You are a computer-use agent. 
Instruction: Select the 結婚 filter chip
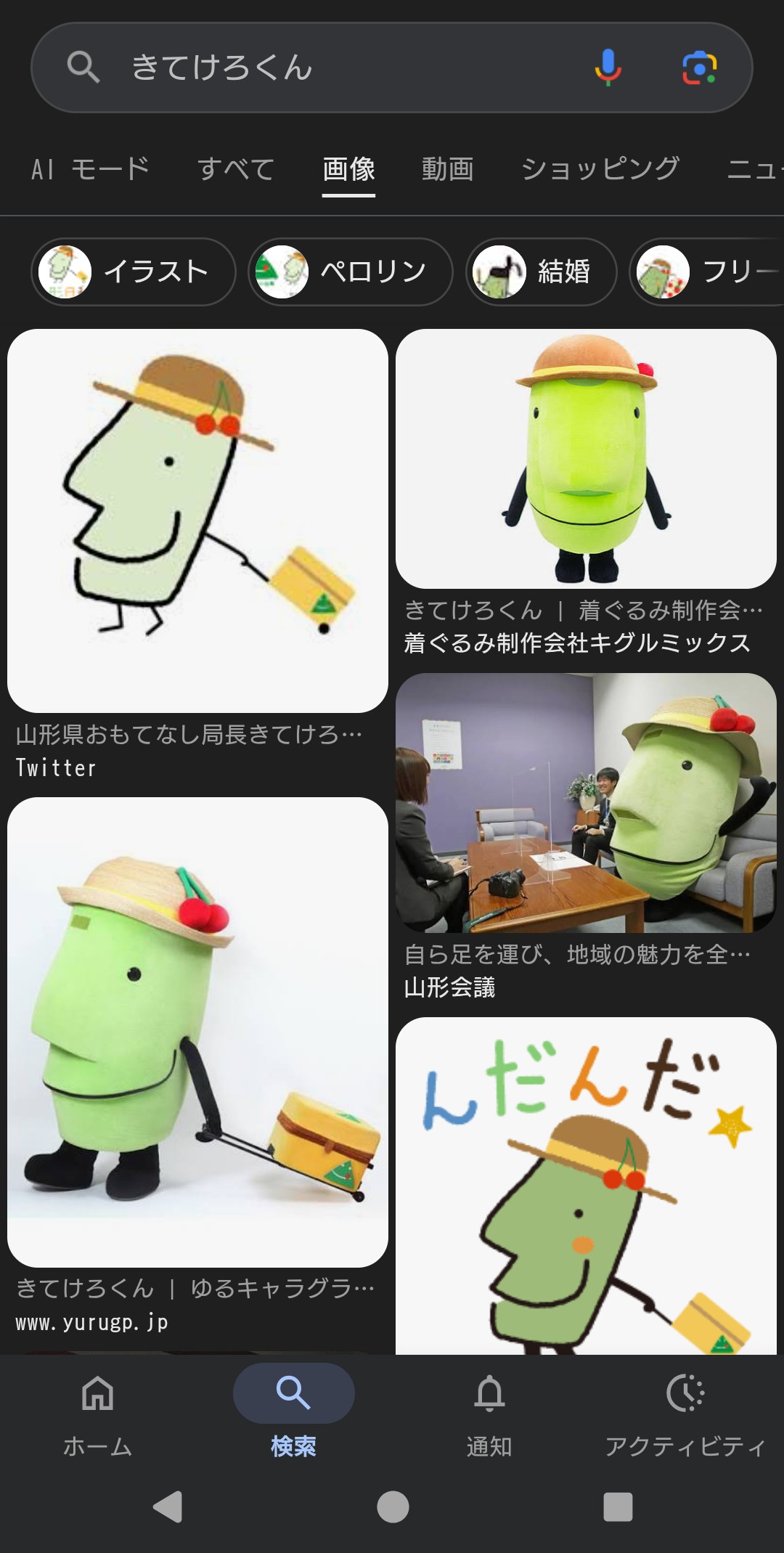pyautogui.click(x=541, y=272)
